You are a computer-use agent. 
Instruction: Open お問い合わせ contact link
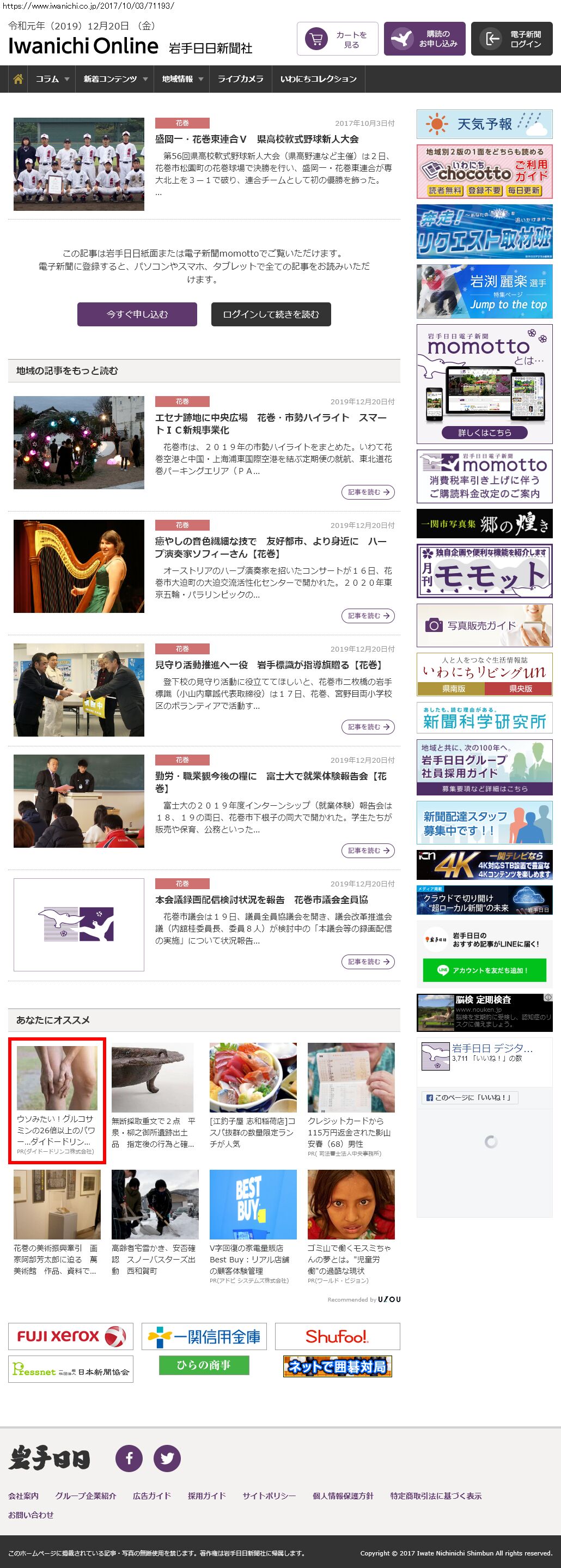pos(31,1515)
